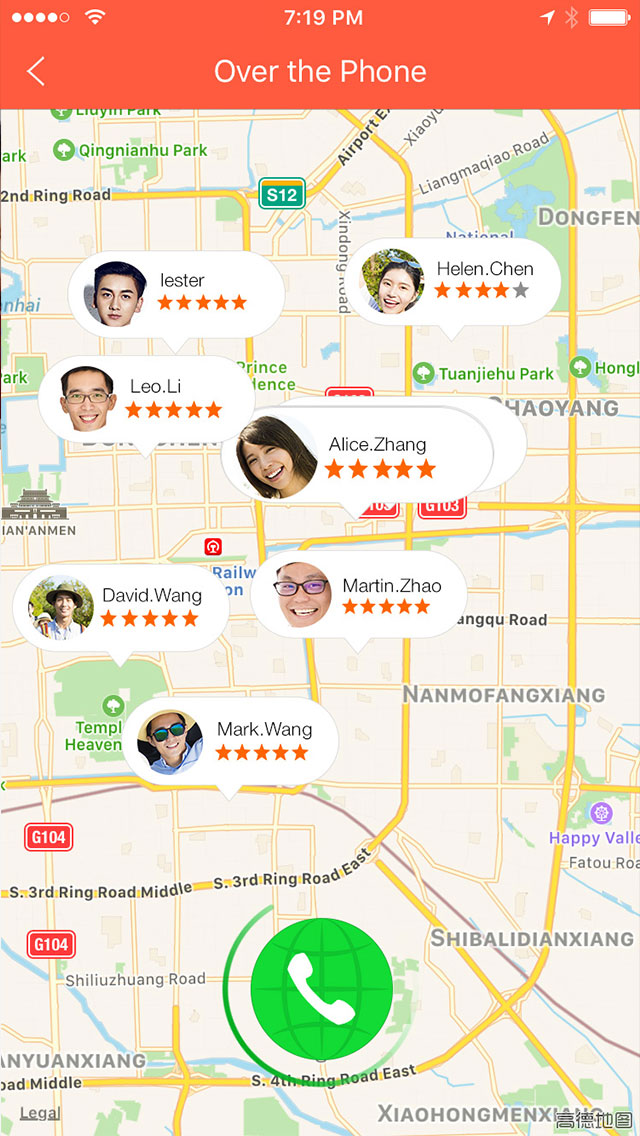Screen dimensions: 640x1136
Task: Open Leo.Li's interpreter card
Action: click(145, 398)
